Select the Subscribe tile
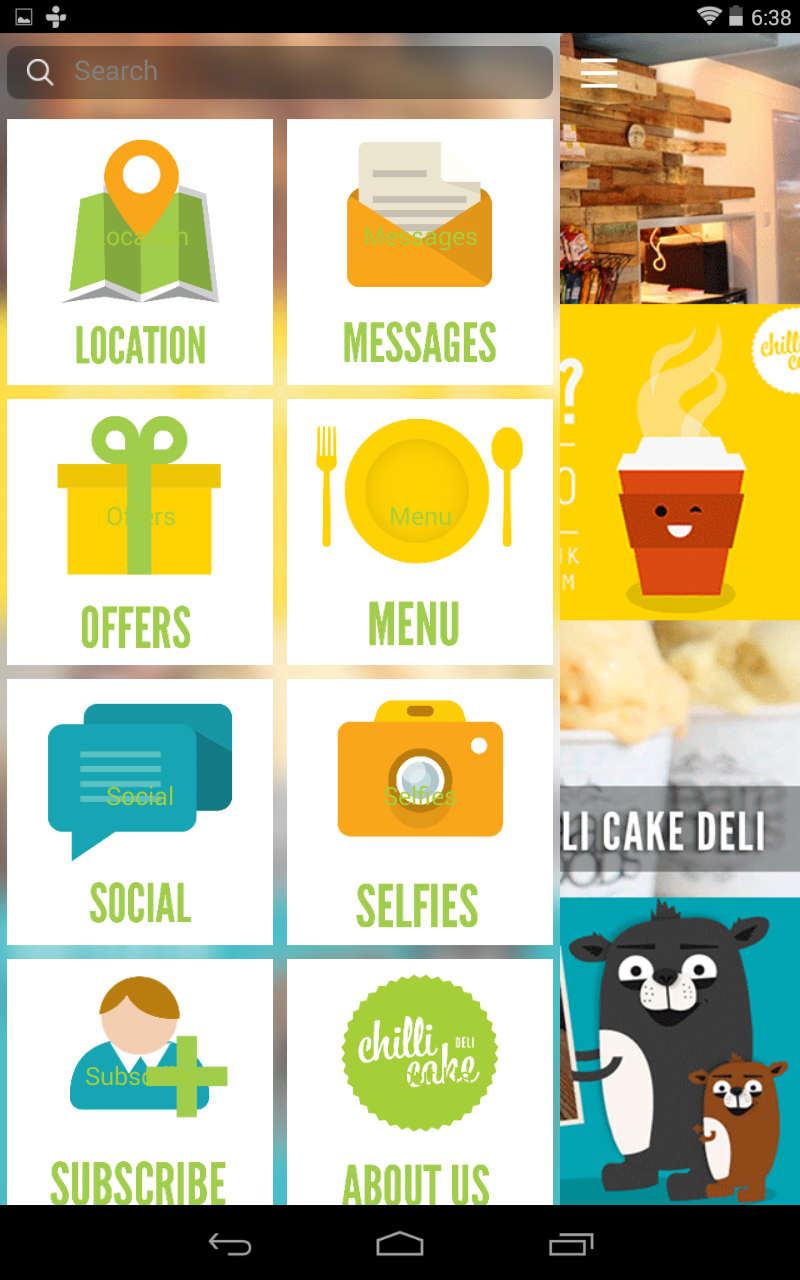Viewport: 800px width, 1280px height. click(140, 1082)
